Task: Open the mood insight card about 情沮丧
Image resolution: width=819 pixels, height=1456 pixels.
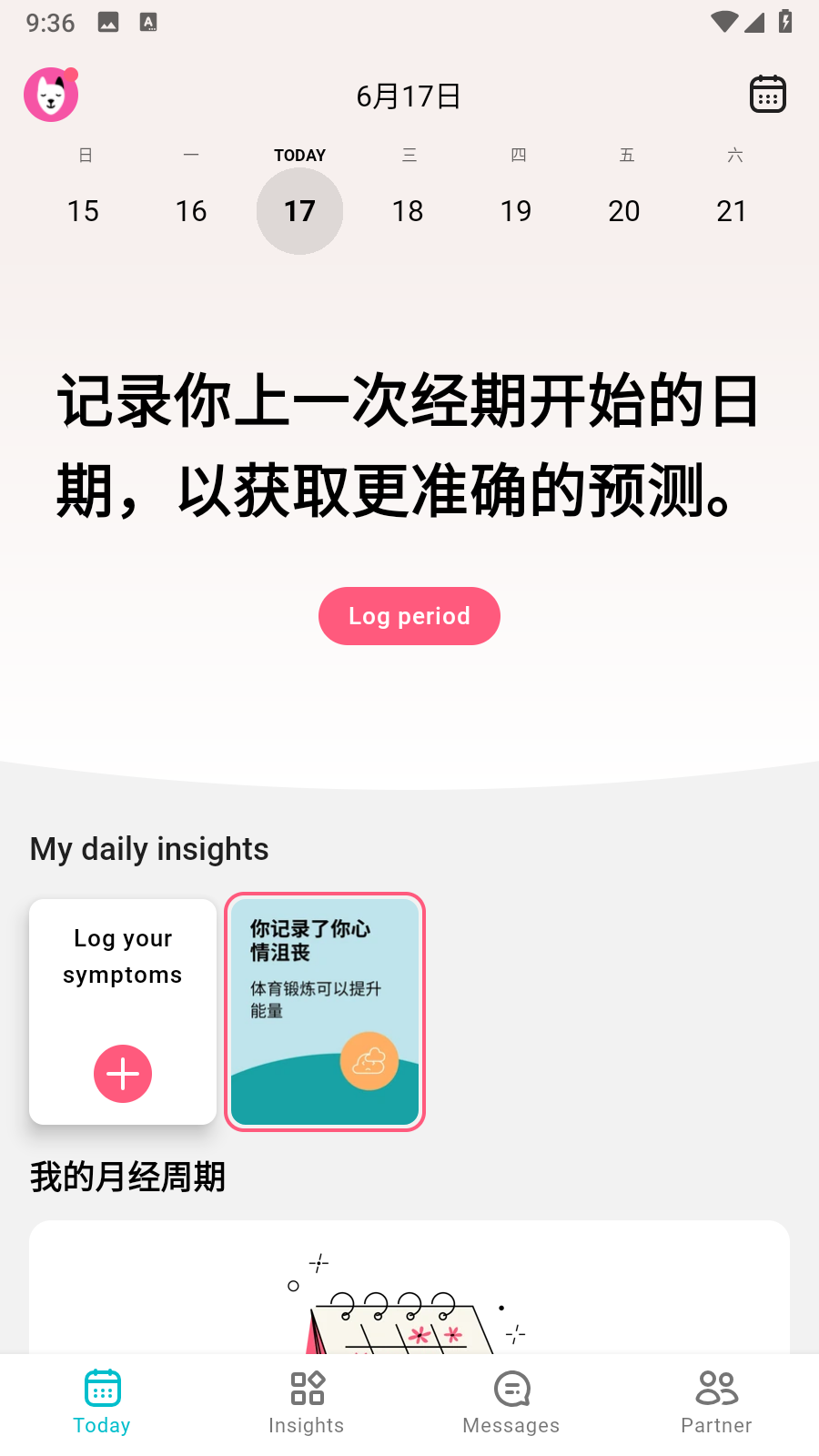Action: [x=324, y=1011]
